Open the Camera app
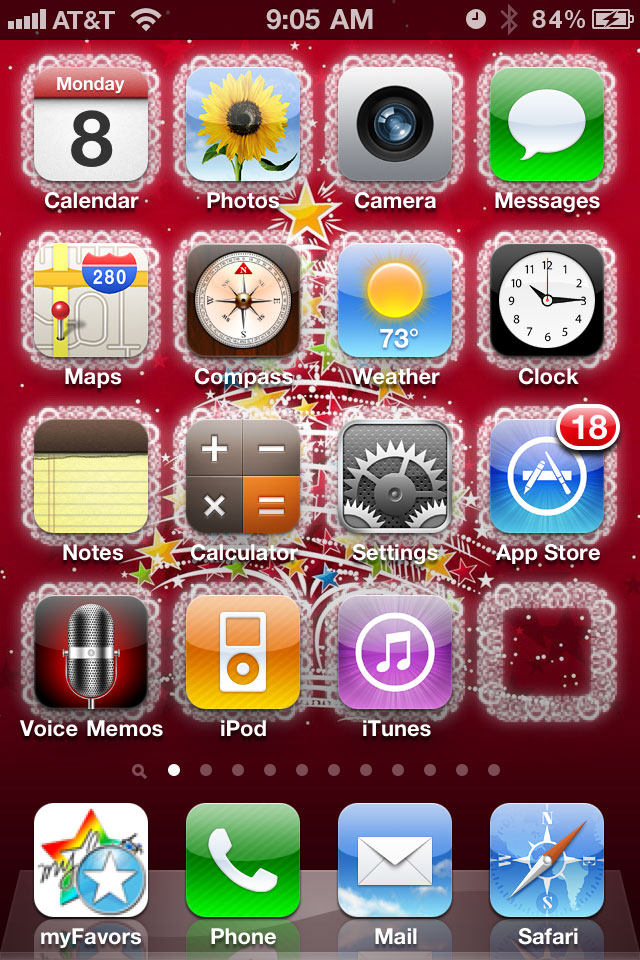The height and width of the screenshot is (960, 640). click(x=395, y=124)
